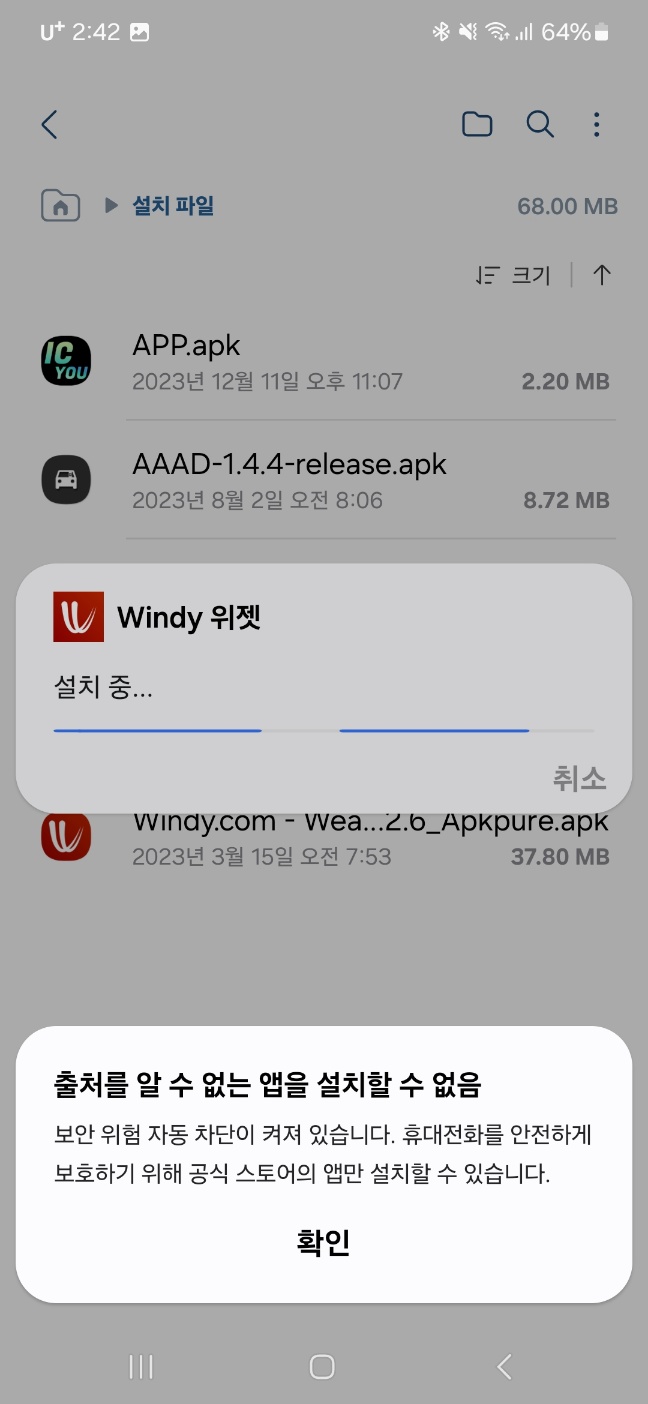Viewport: 648px width, 1404px height.
Task: Tap 확인 to dismiss the blocked-install dialog
Action: (x=323, y=1242)
